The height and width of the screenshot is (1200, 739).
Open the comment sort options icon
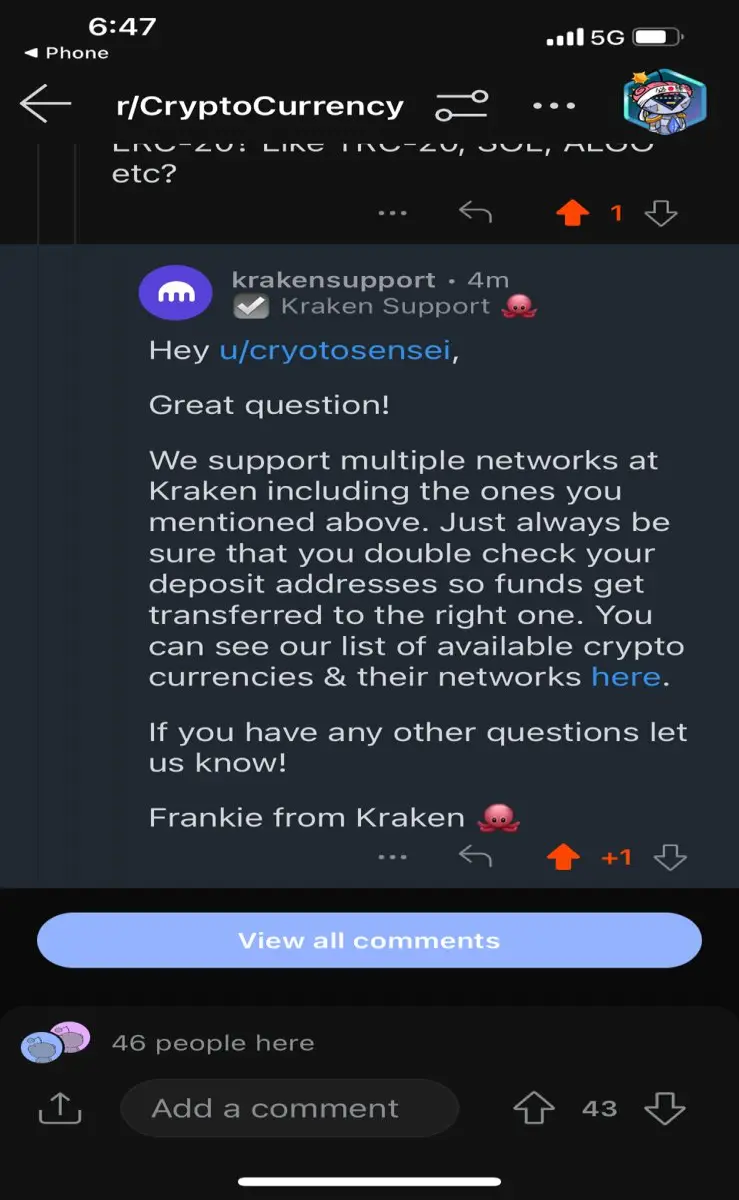pos(462,104)
